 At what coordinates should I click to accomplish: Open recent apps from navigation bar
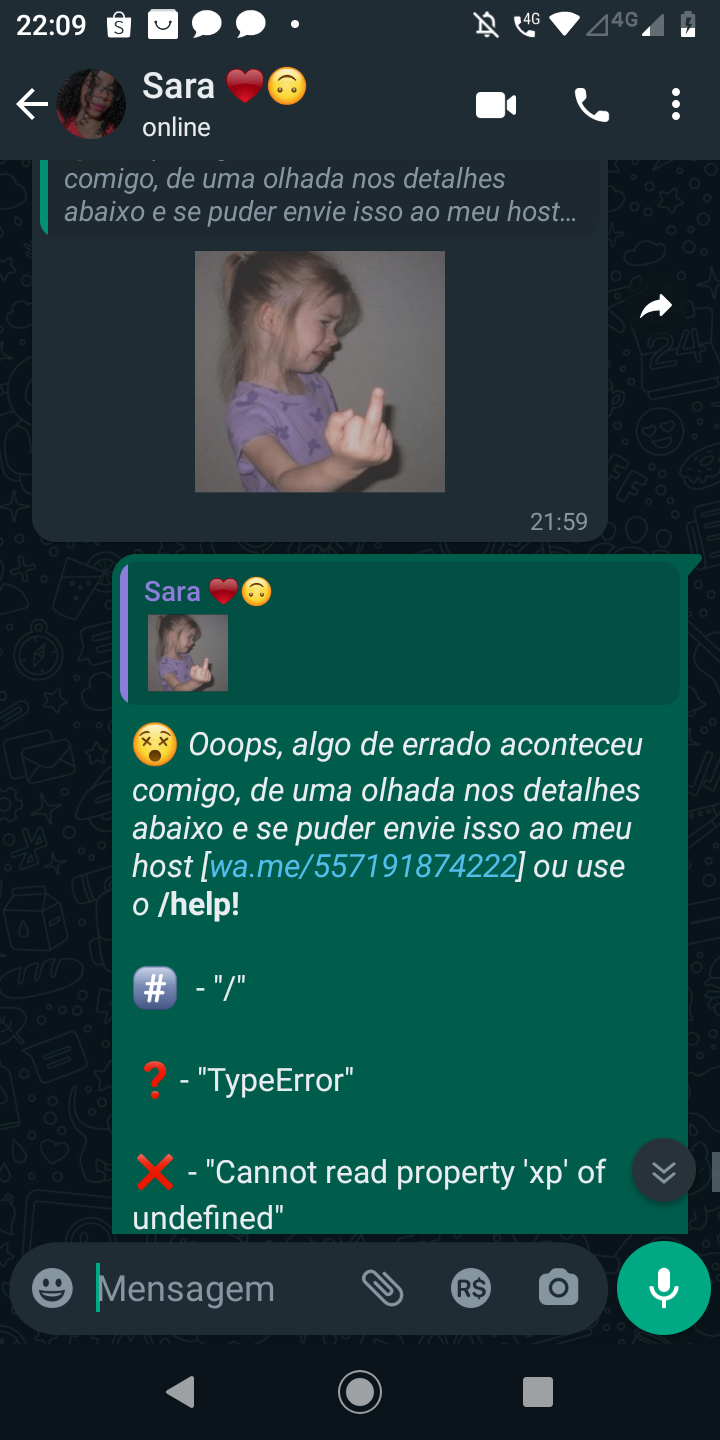[538, 1392]
